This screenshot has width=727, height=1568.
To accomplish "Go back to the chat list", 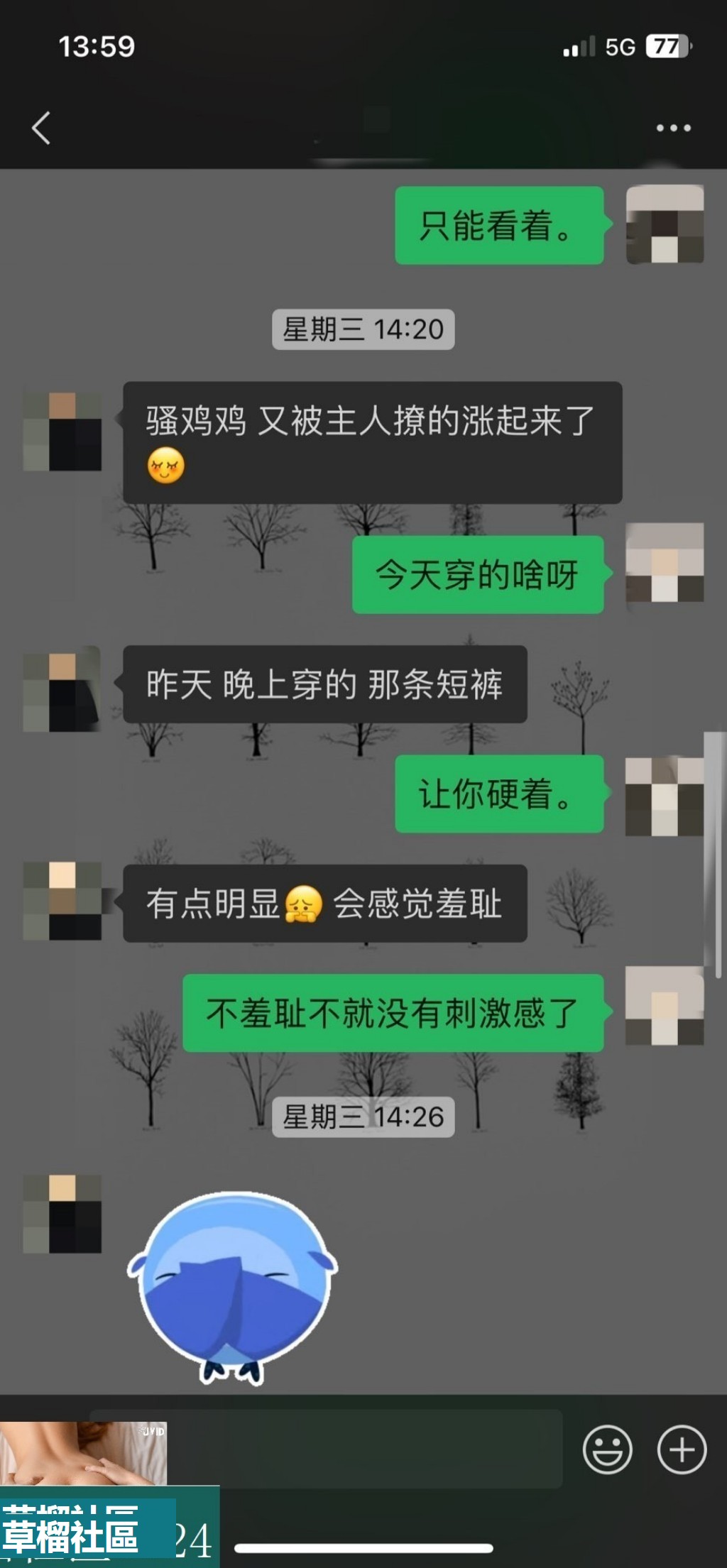I will pyautogui.click(x=41, y=128).
